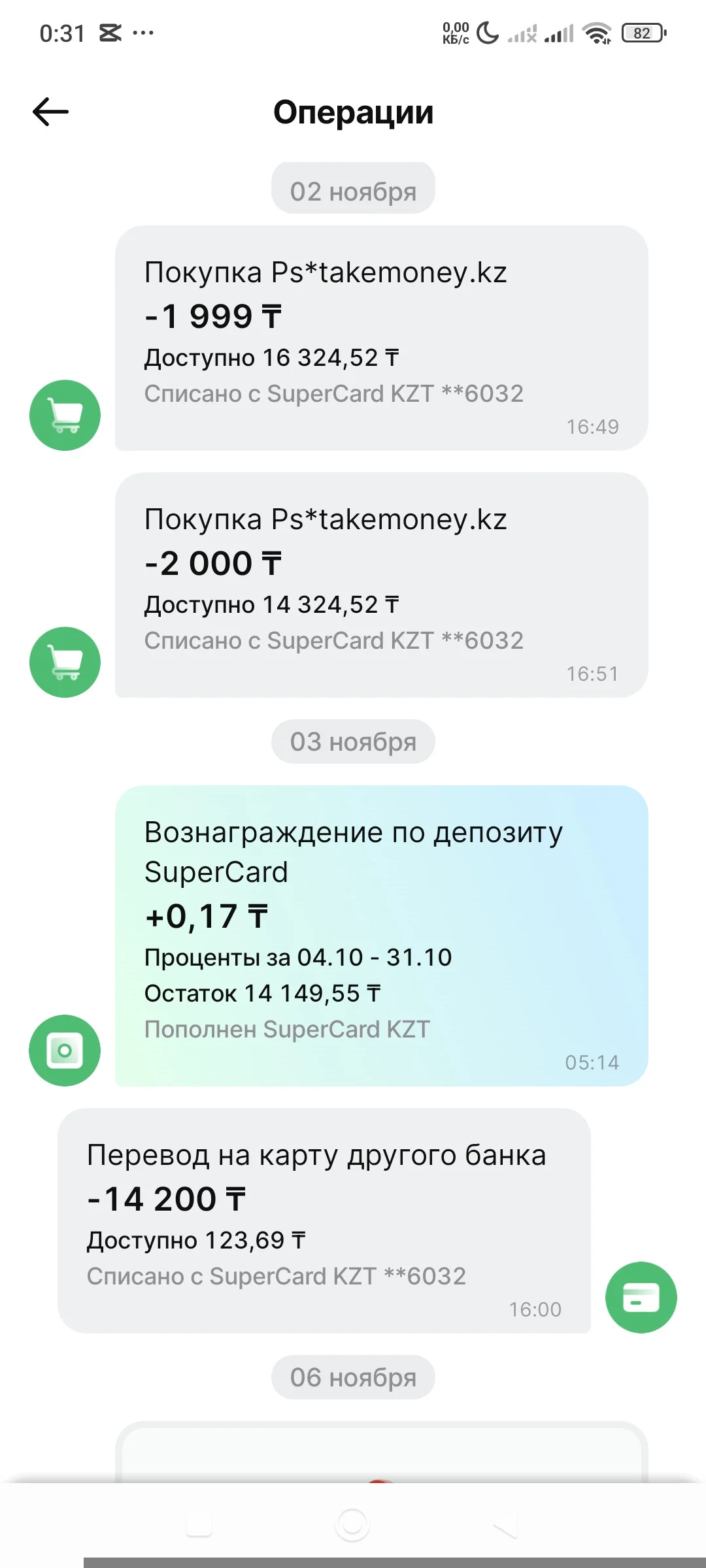Open the -1 999 ₸ takemoney.kz purchase
This screenshot has width=706, height=1568.
click(x=381, y=338)
